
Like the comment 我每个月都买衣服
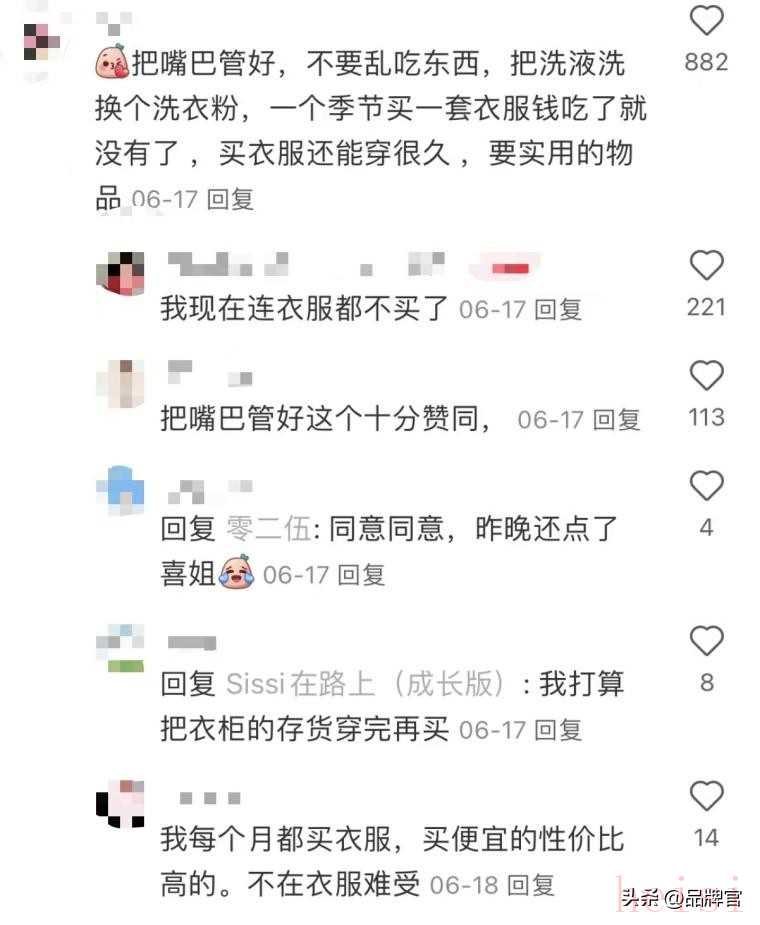pyautogui.click(x=706, y=796)
